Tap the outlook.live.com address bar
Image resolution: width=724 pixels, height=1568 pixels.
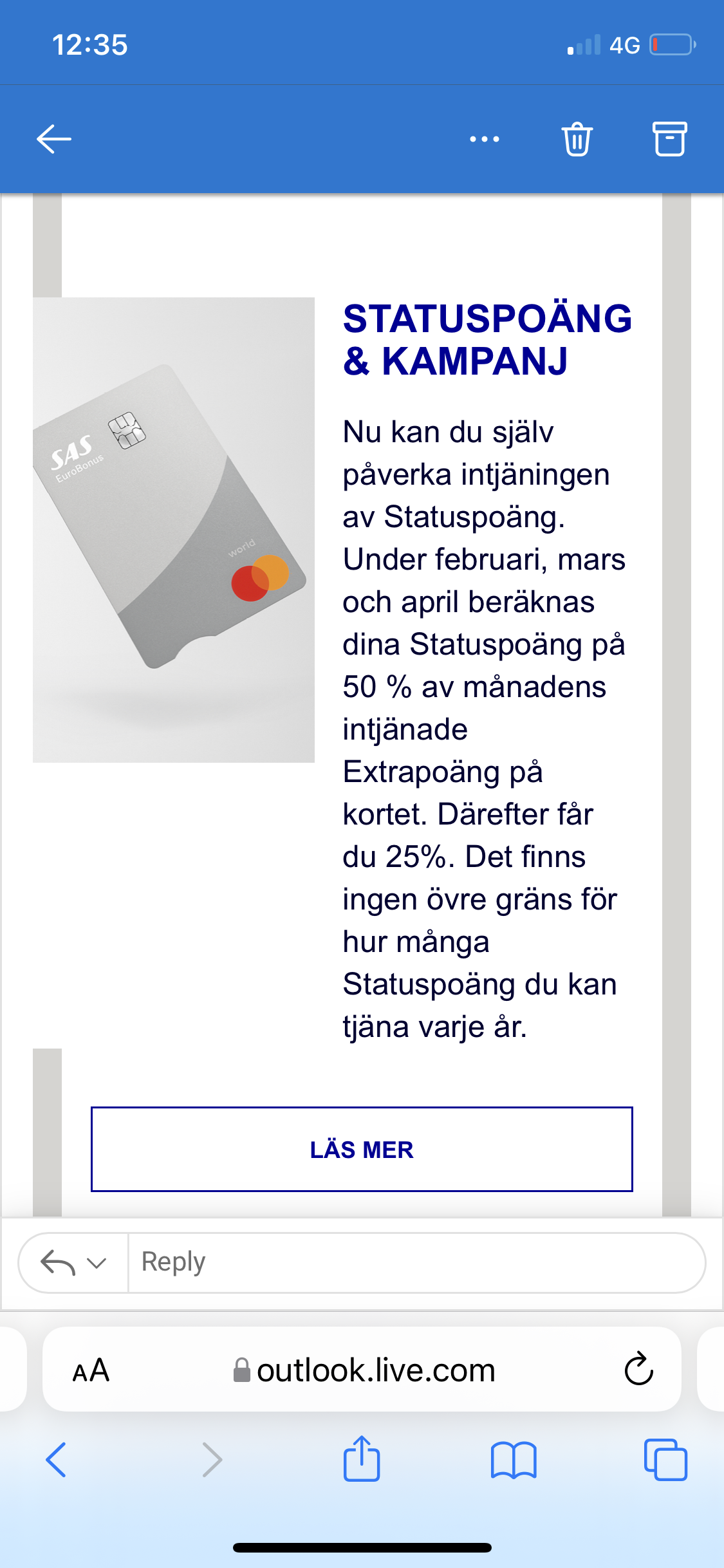click(364, 1370)
